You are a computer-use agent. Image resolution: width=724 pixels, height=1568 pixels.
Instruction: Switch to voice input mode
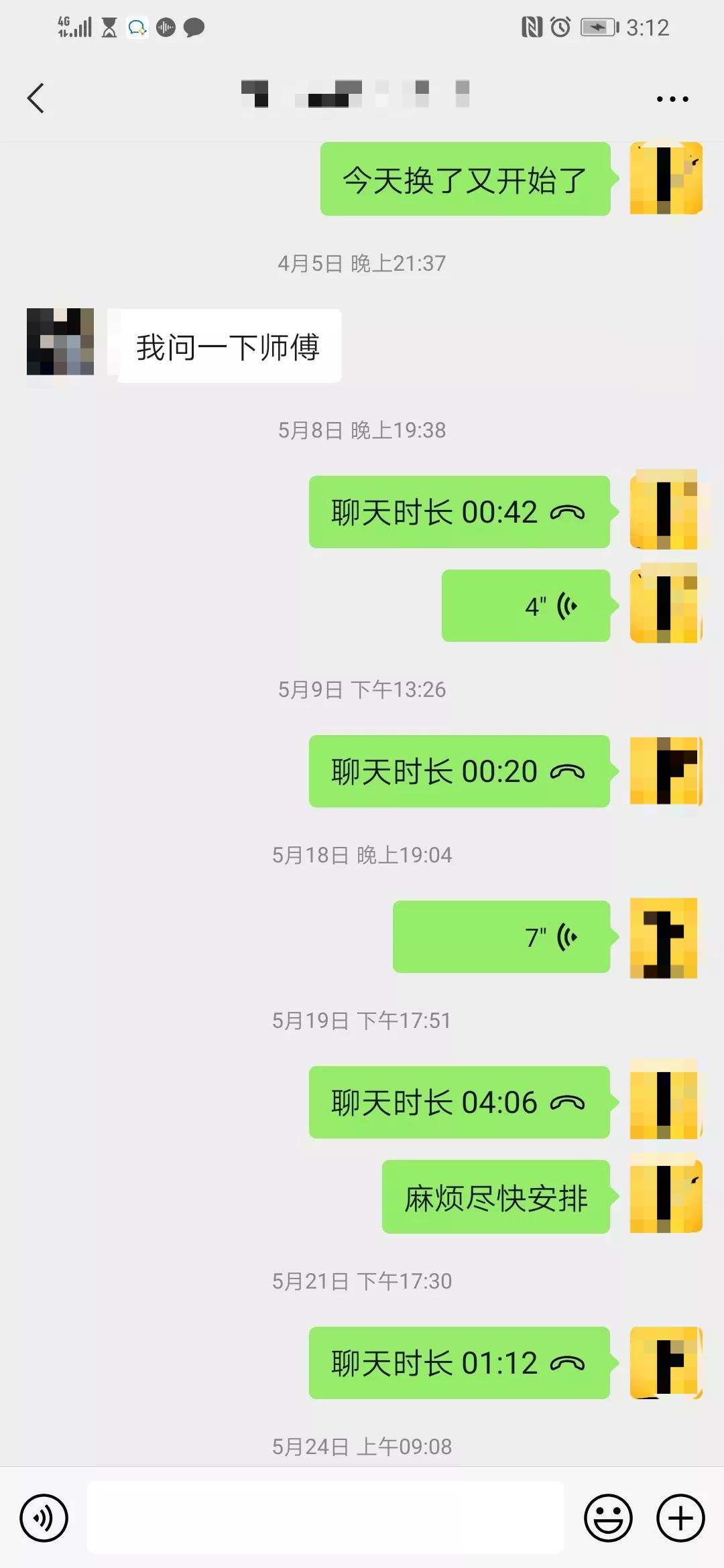(44, 1518)
